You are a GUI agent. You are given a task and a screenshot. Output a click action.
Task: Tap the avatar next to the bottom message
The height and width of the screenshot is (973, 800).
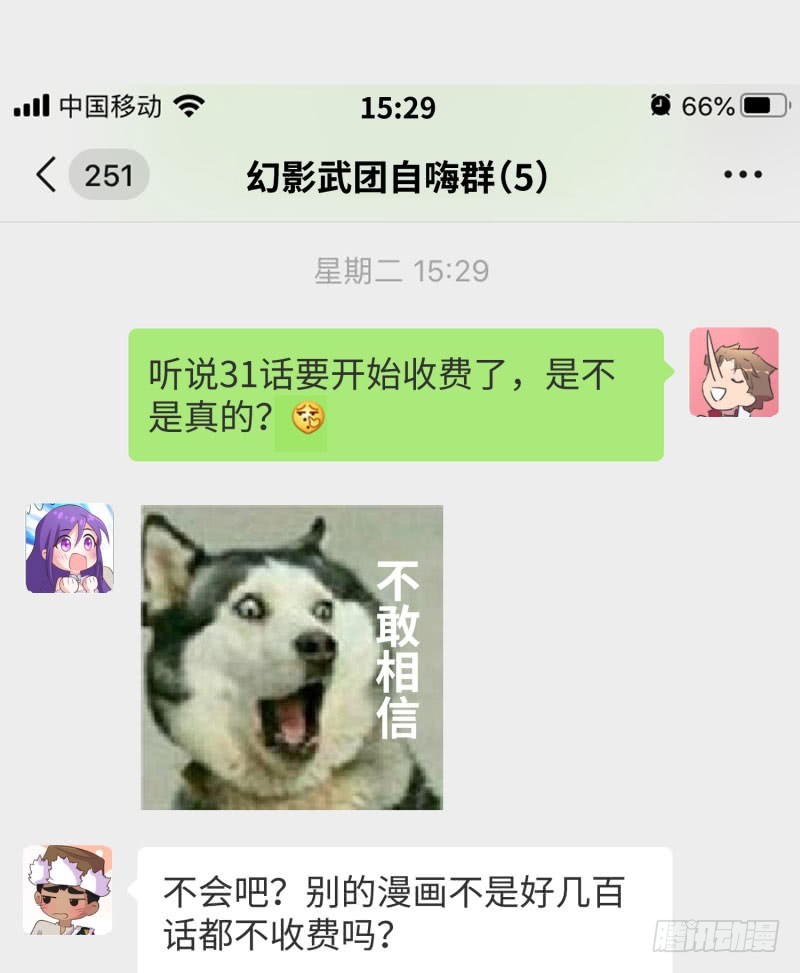[64, 890]
